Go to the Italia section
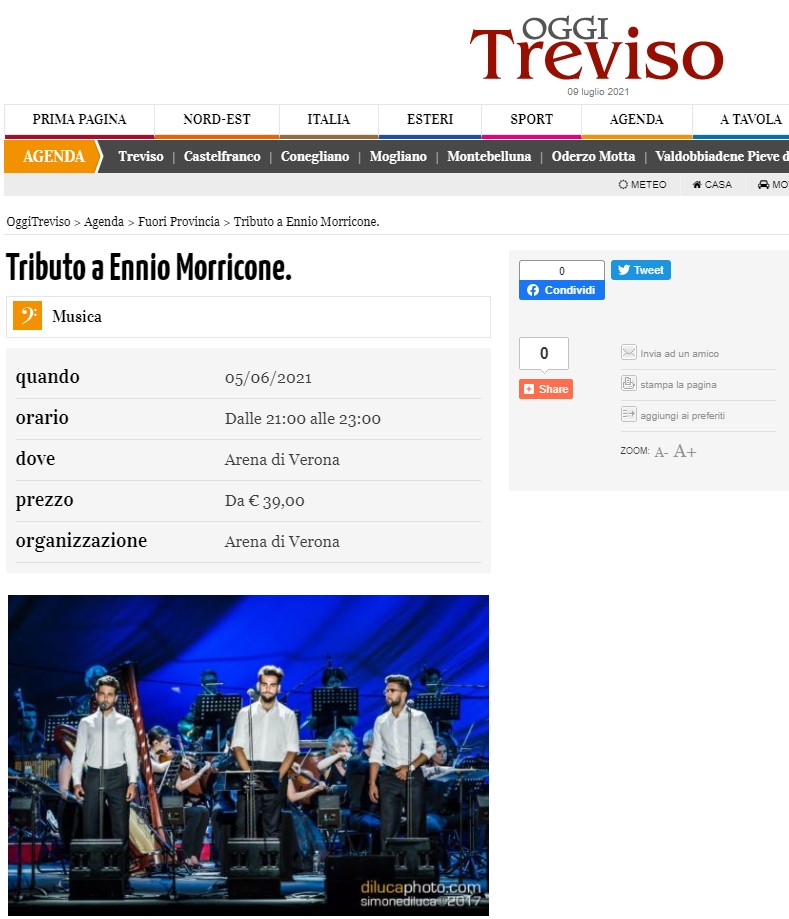Screen dimensions: 789x919 click(x=328, y=119)
